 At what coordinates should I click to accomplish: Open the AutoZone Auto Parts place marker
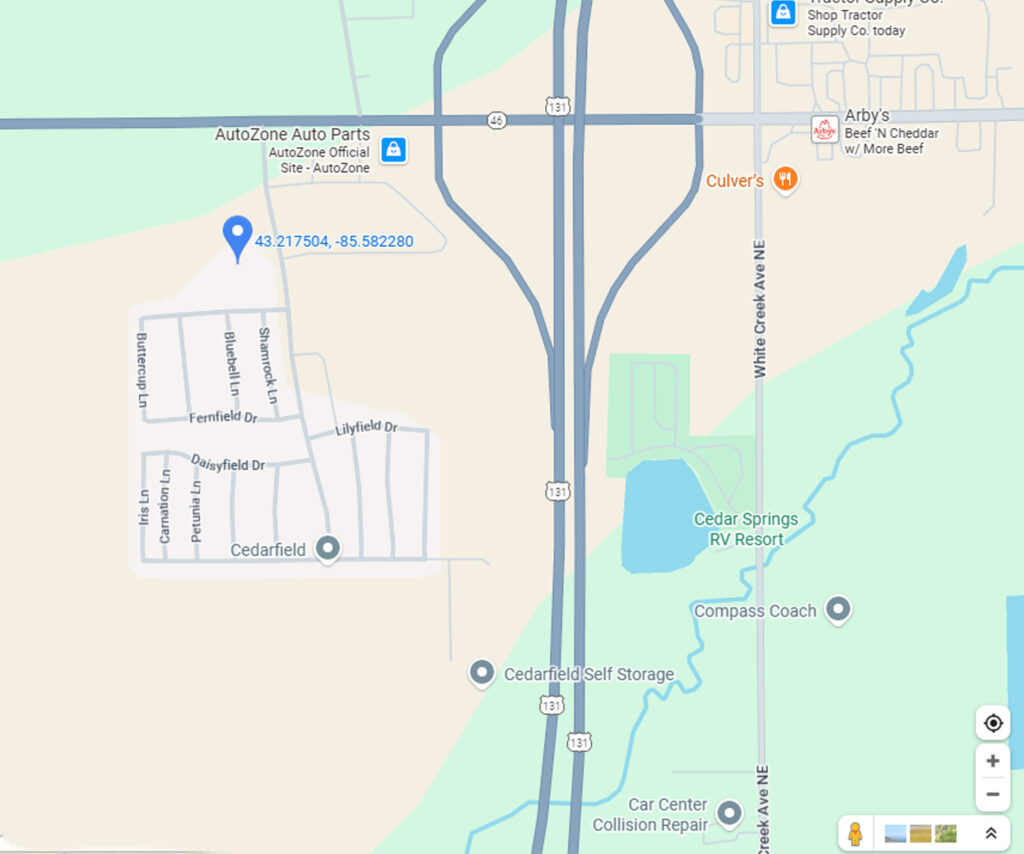(x=394, y=150)
